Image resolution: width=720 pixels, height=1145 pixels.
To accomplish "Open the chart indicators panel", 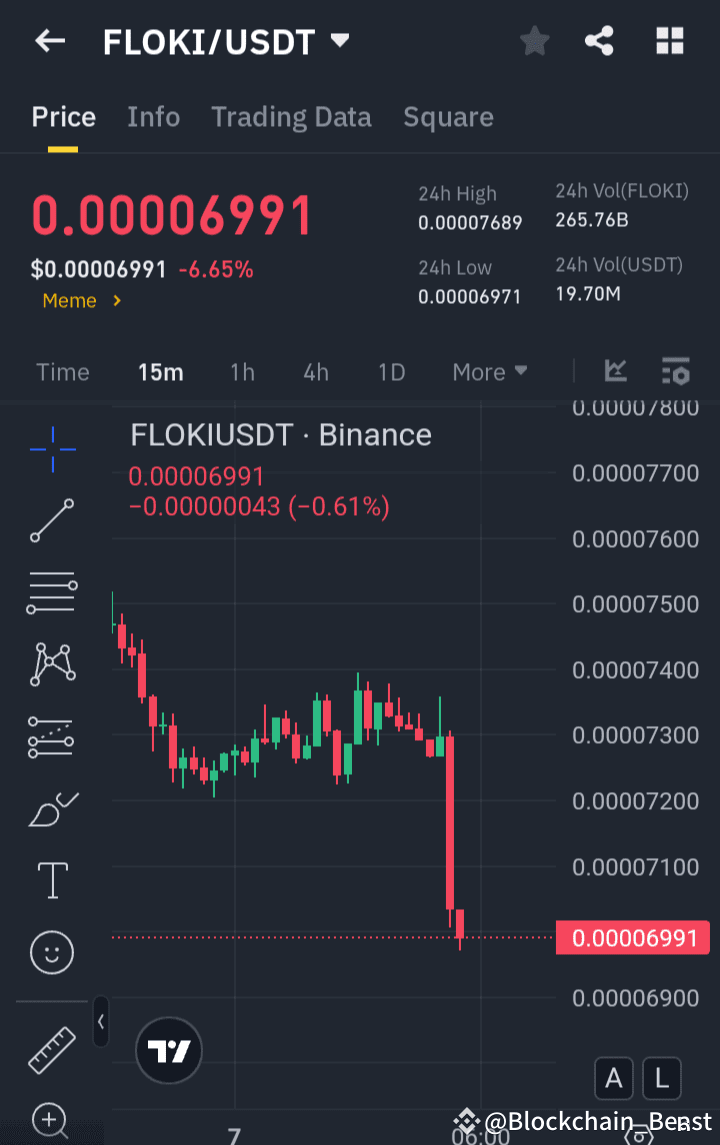I will point(675,371).
